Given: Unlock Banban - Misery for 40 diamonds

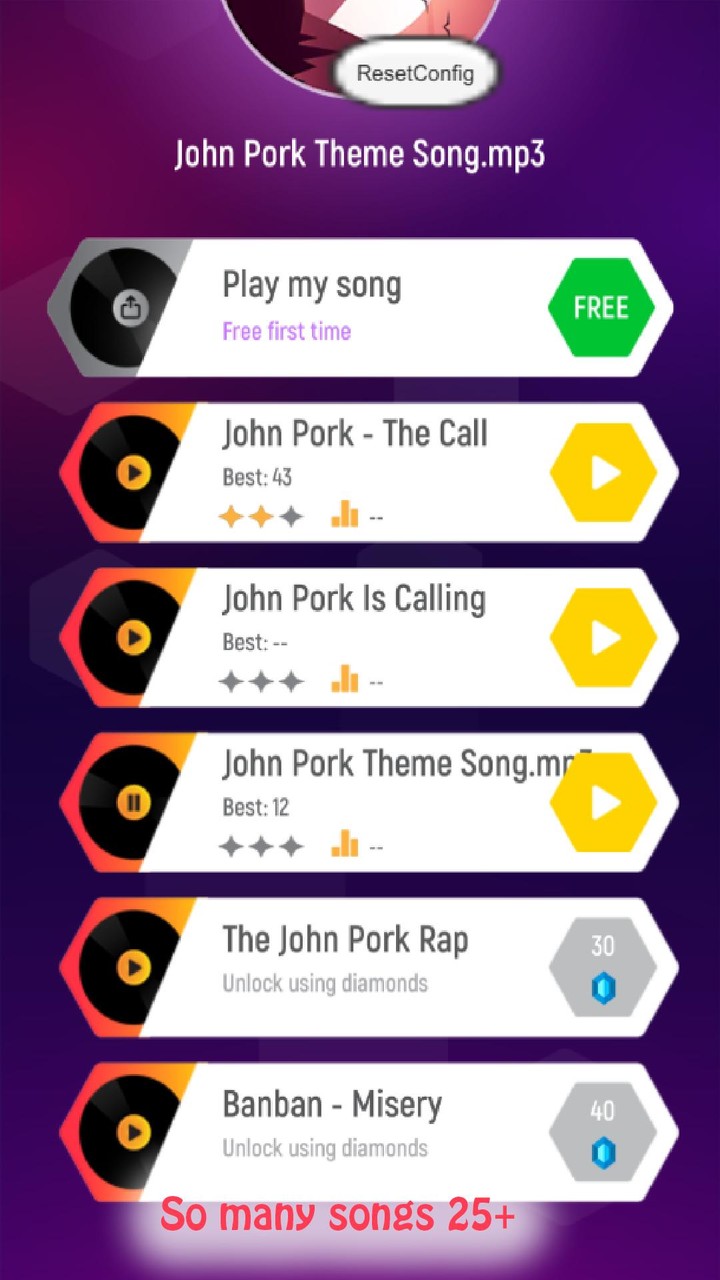Looking at the screenshot, I should point(603,1132).
